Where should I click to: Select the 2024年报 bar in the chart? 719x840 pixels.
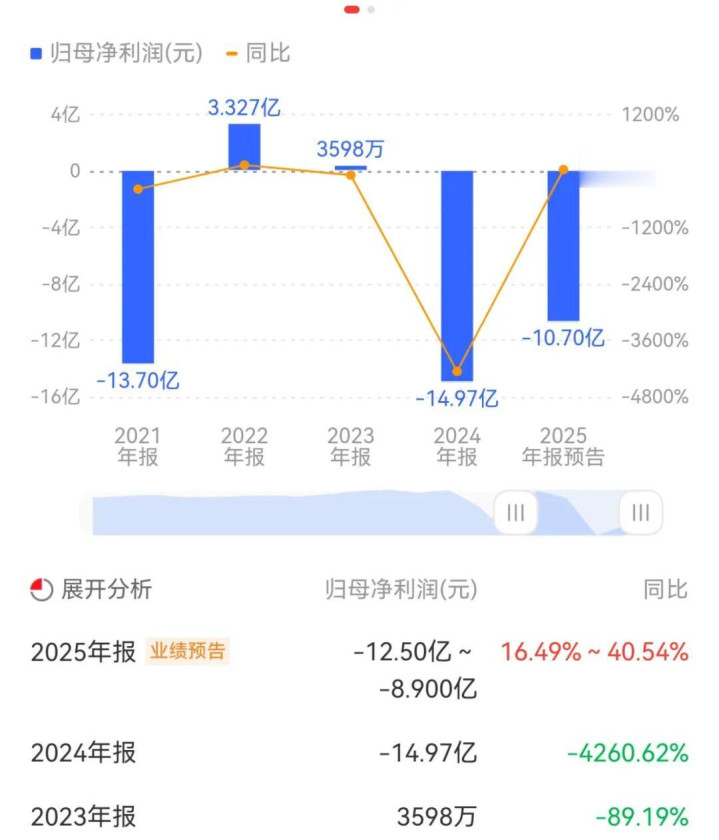click(x=457, y=275)
